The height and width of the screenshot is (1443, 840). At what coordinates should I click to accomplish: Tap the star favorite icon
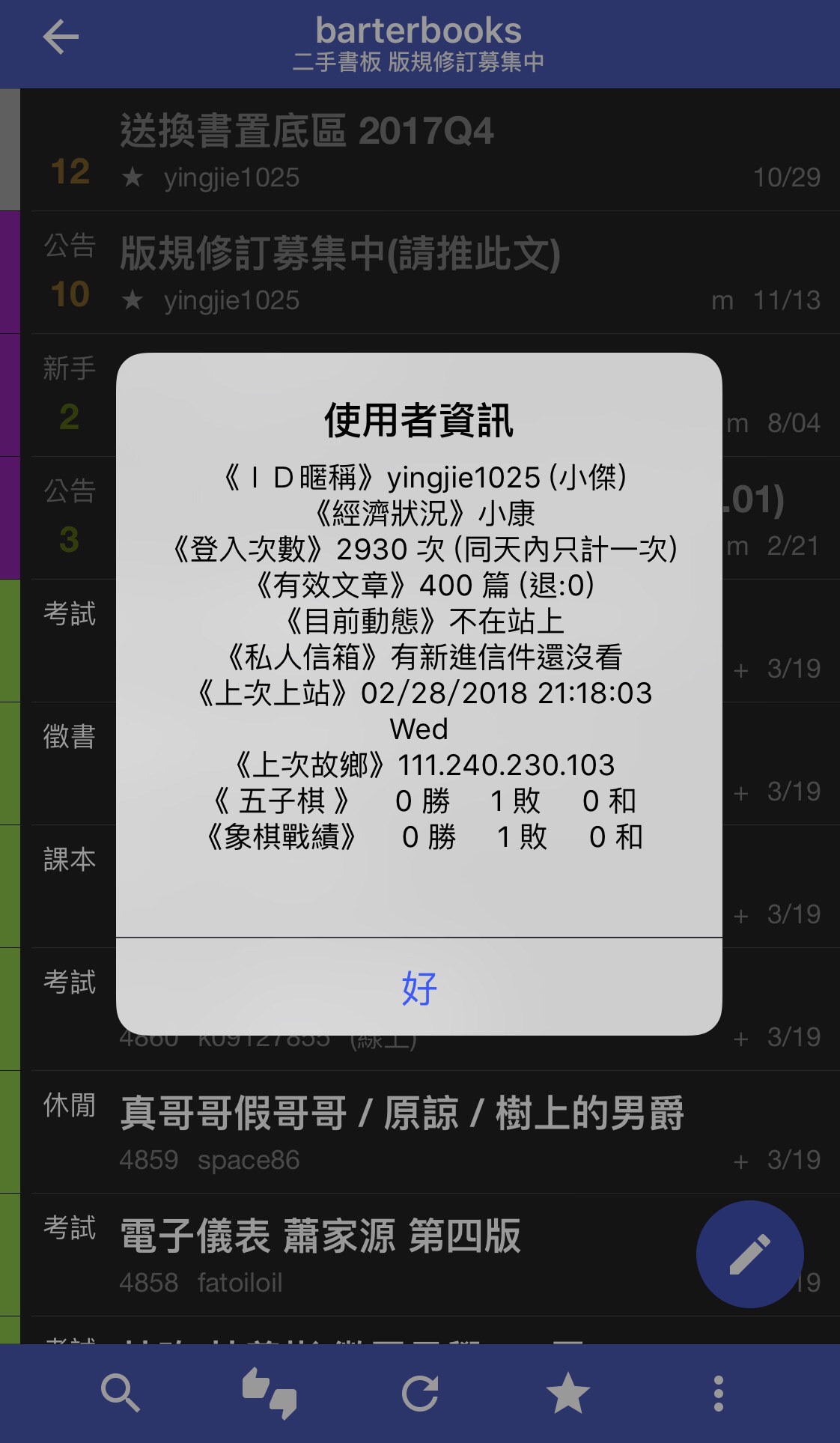[x=568, y=1393]
